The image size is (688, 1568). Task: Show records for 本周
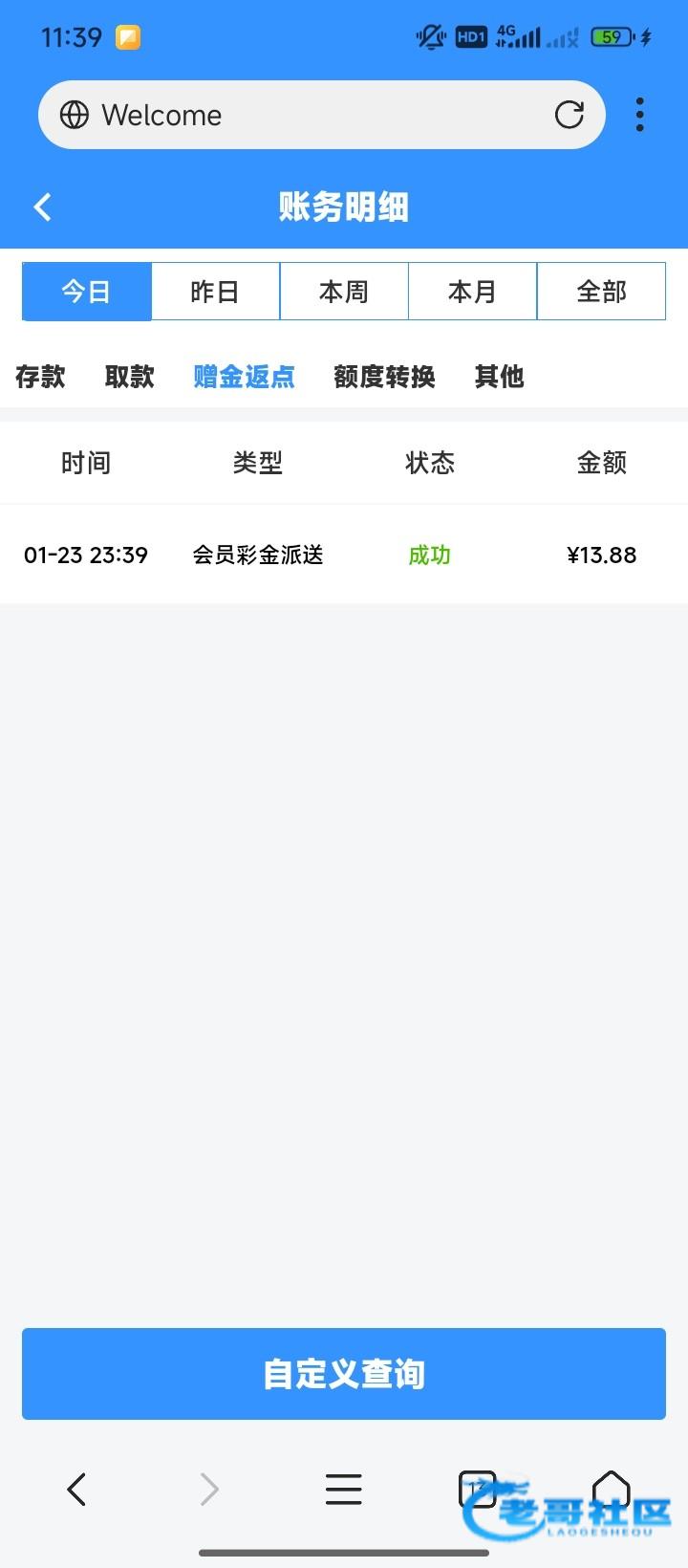(x=344, y=292)
